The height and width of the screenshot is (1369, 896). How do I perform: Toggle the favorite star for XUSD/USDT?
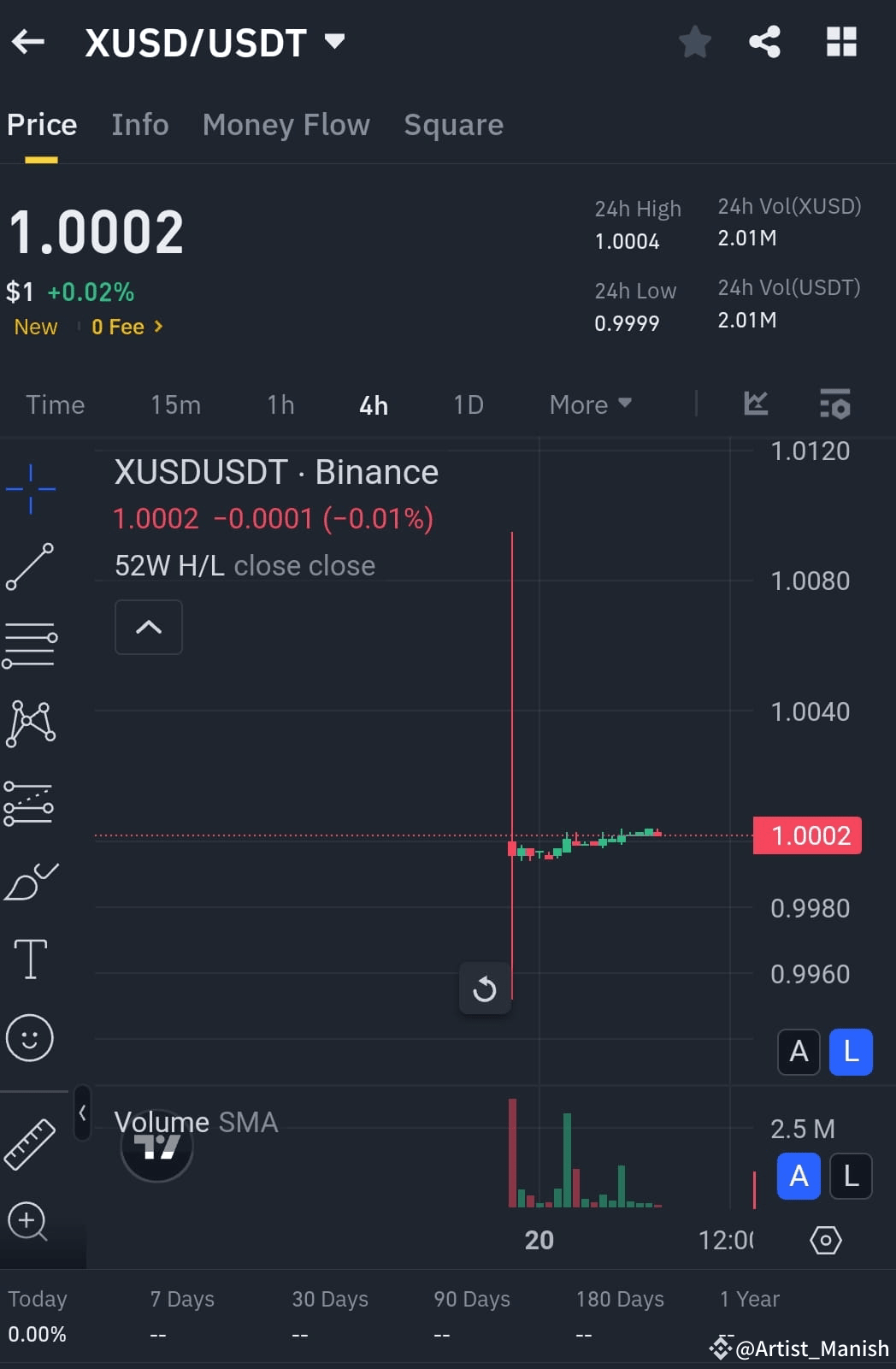tap(694, 41)
